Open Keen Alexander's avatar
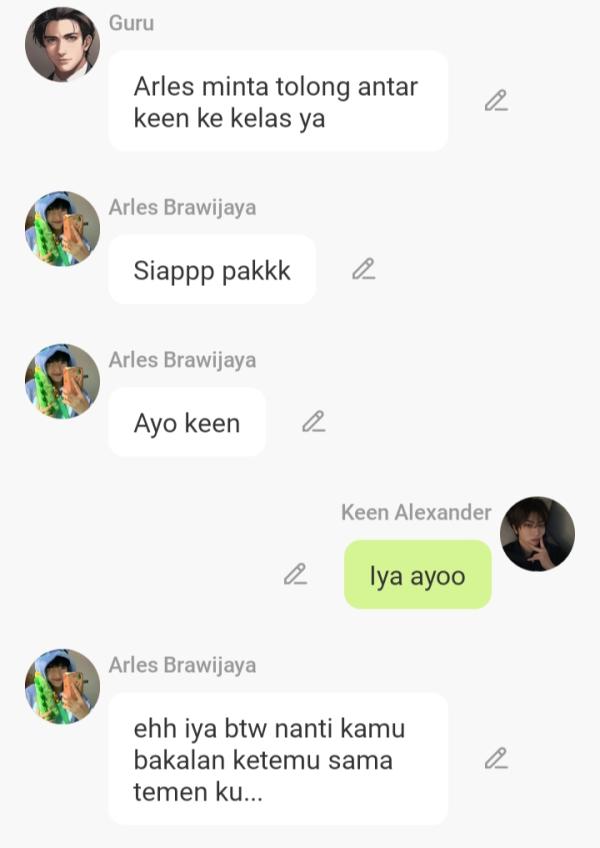600x848 pixels. point(537,534)
